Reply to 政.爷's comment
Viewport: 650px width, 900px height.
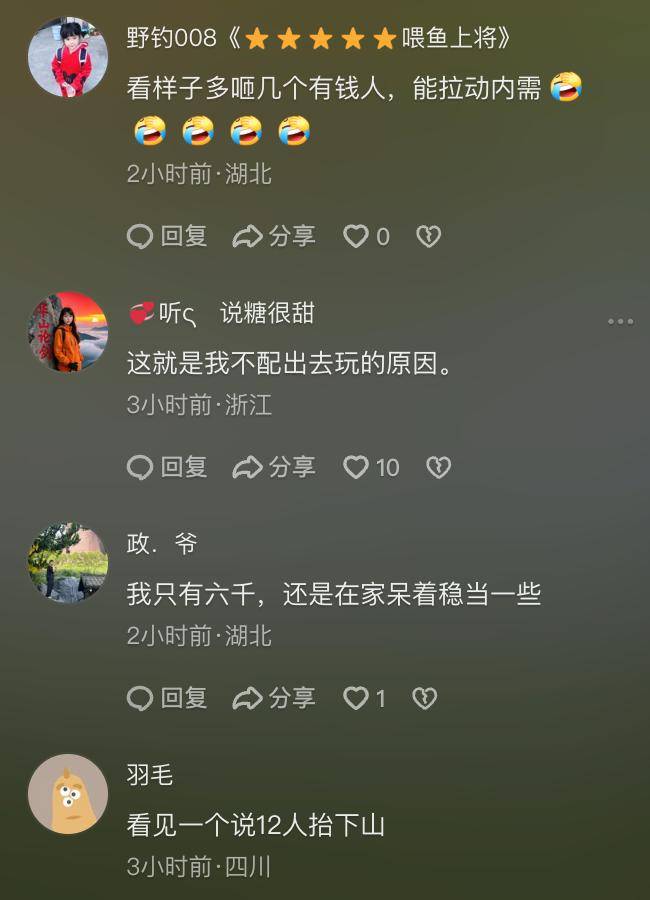point(167,698)
